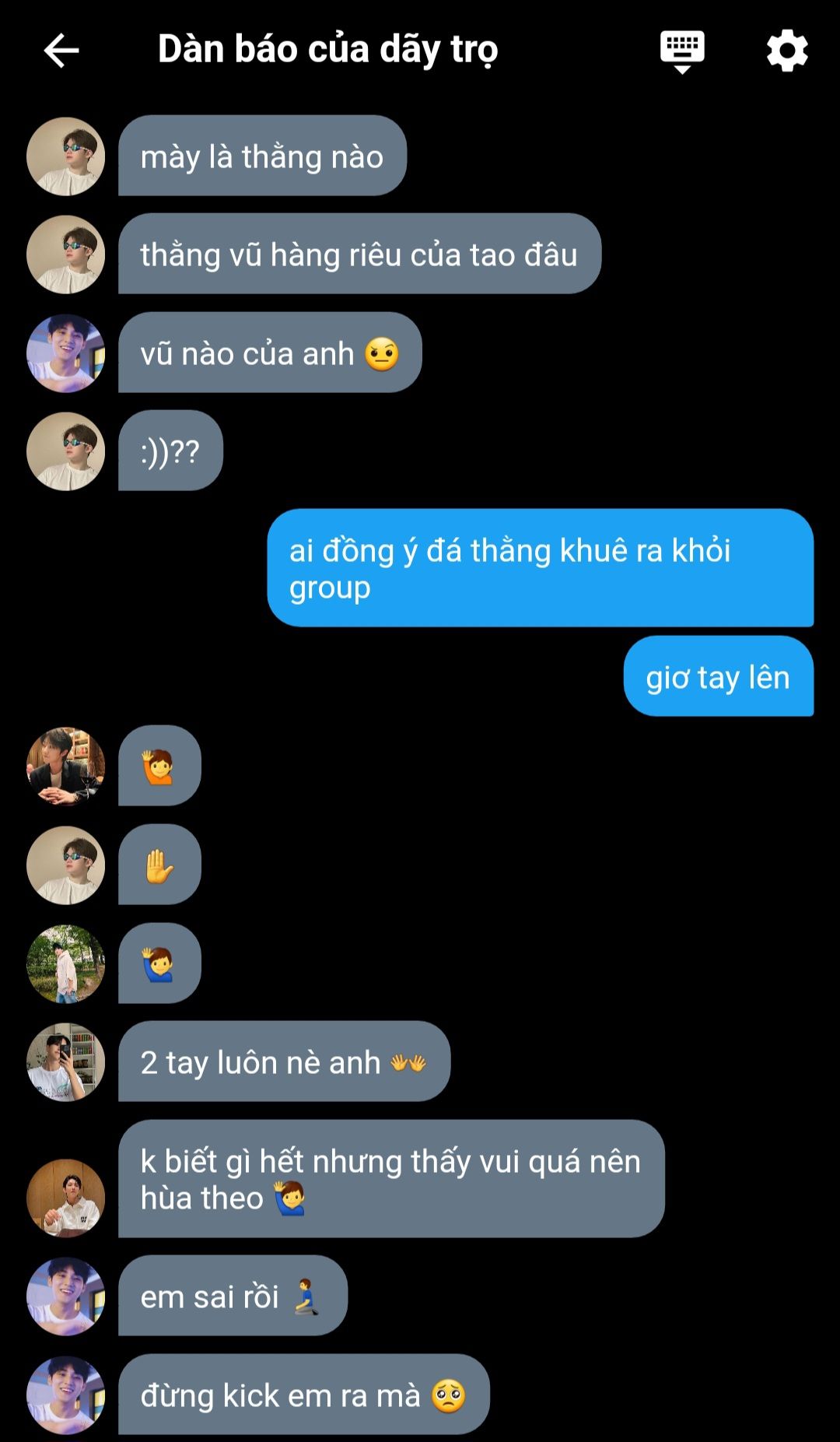Tap the avatar beside "mày là thằng nào"

66,156
